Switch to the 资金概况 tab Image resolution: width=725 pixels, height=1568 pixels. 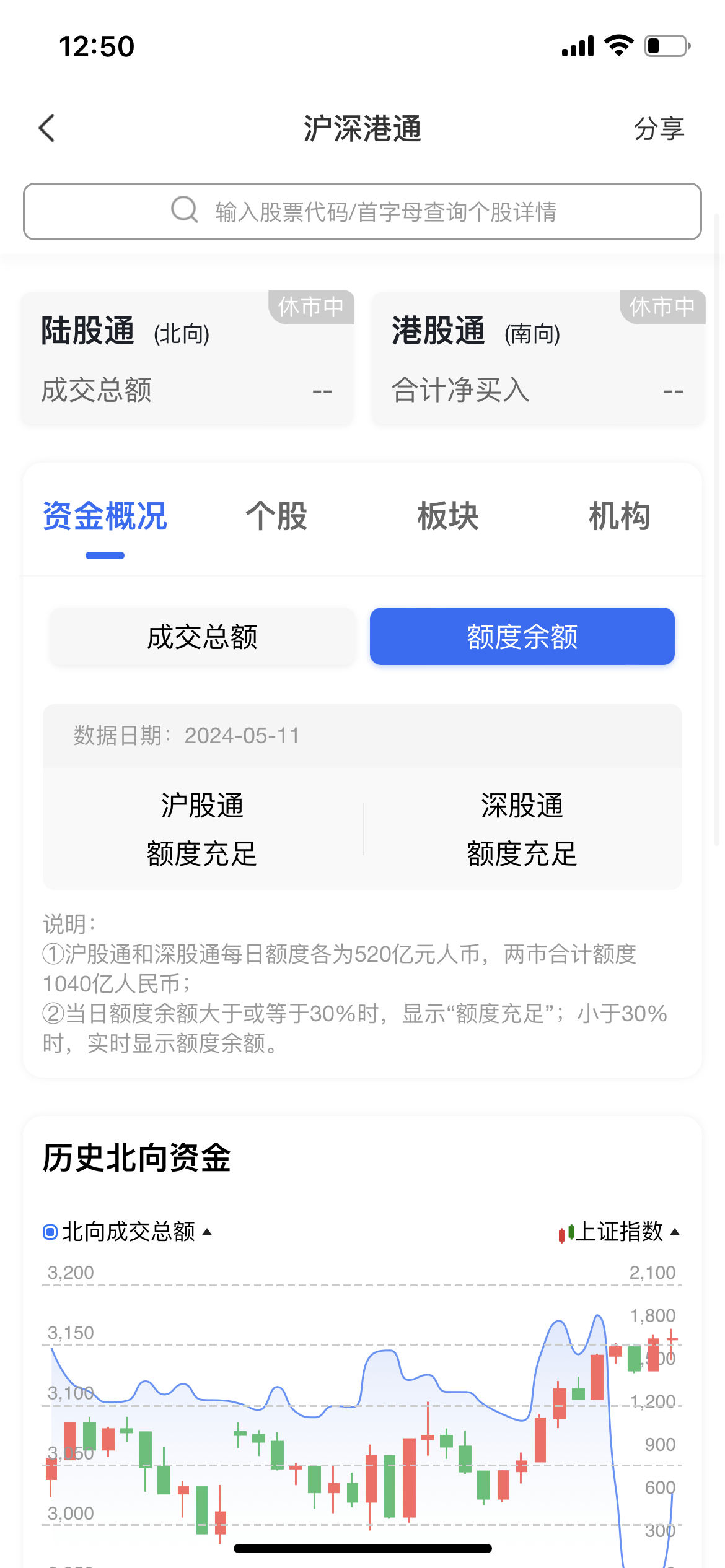click(x=105, y=516)
